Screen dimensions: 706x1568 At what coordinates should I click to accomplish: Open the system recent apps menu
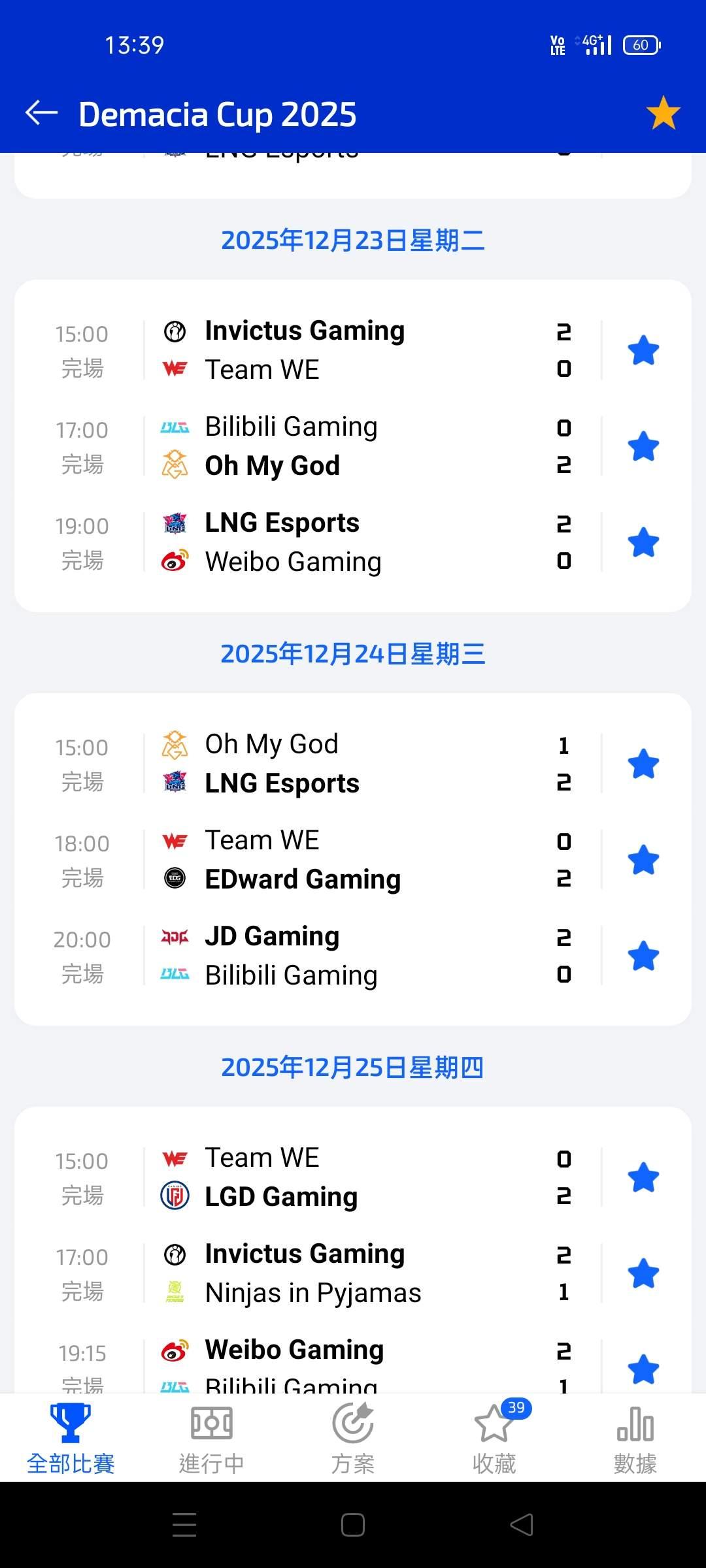tap(184, 1525)
